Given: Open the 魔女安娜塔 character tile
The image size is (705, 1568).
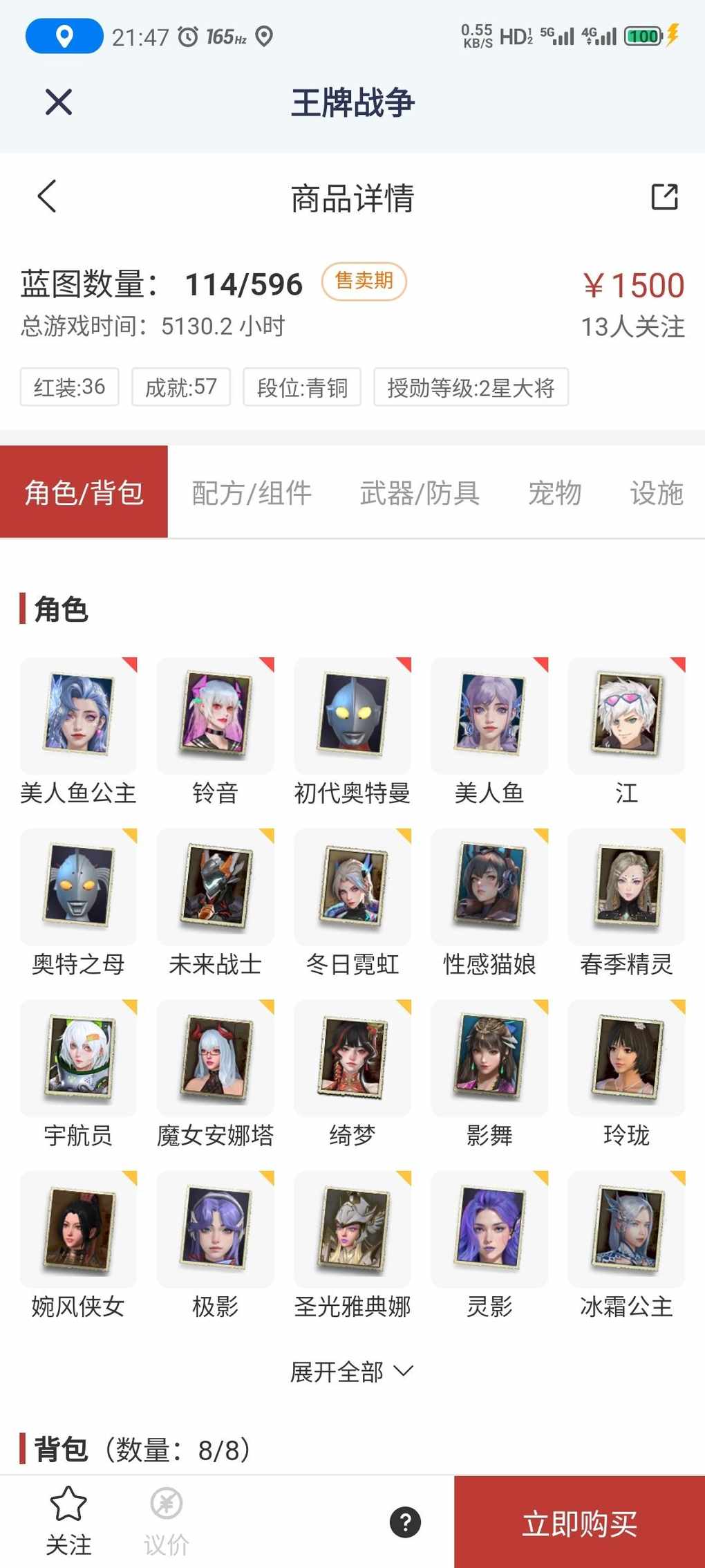Looking at the screenshot, I should click(216, 1058).
